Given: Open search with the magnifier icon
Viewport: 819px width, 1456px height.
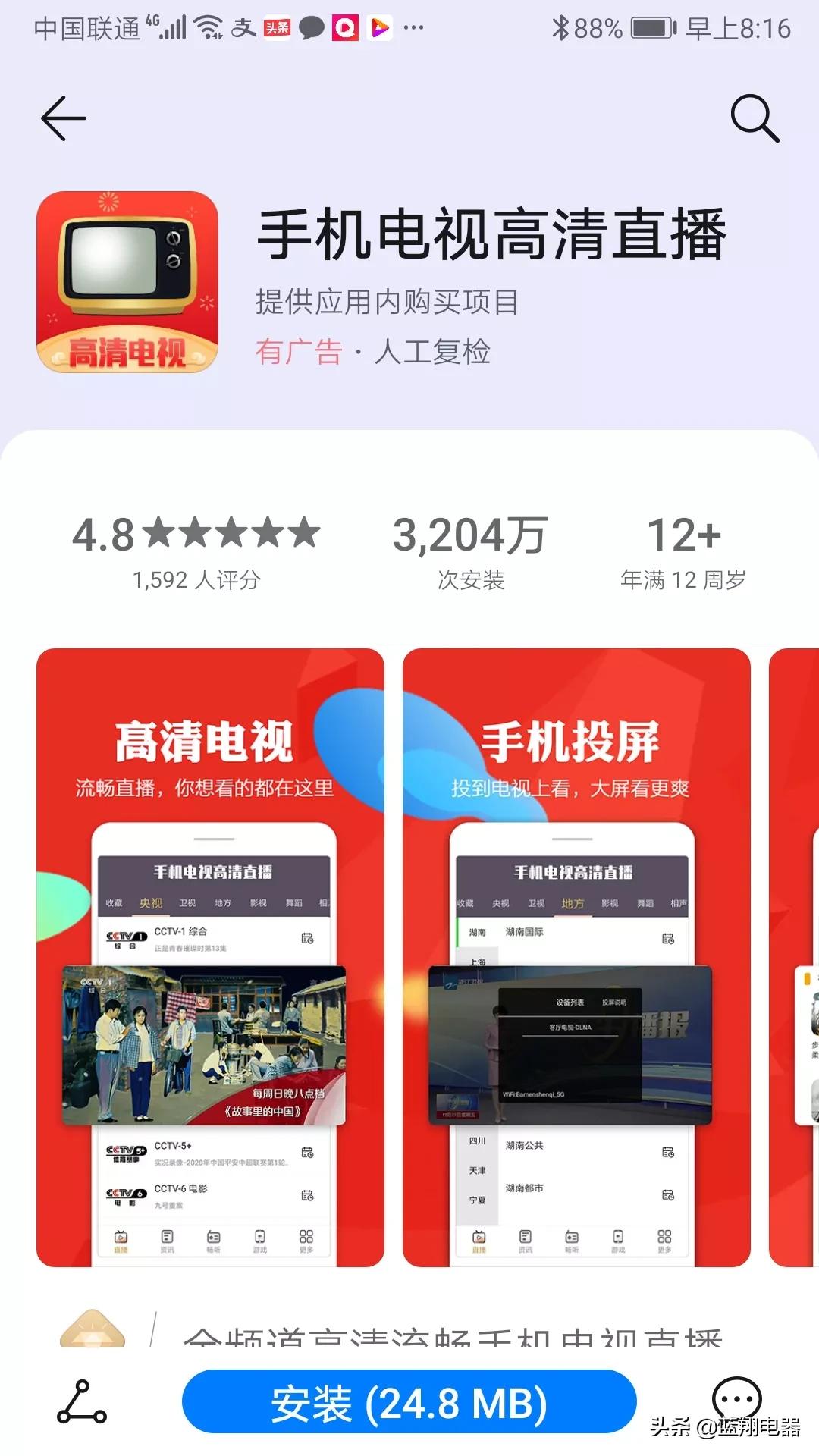Looking at the screenshot, I should pyautogui.click(x=754, y=118).
